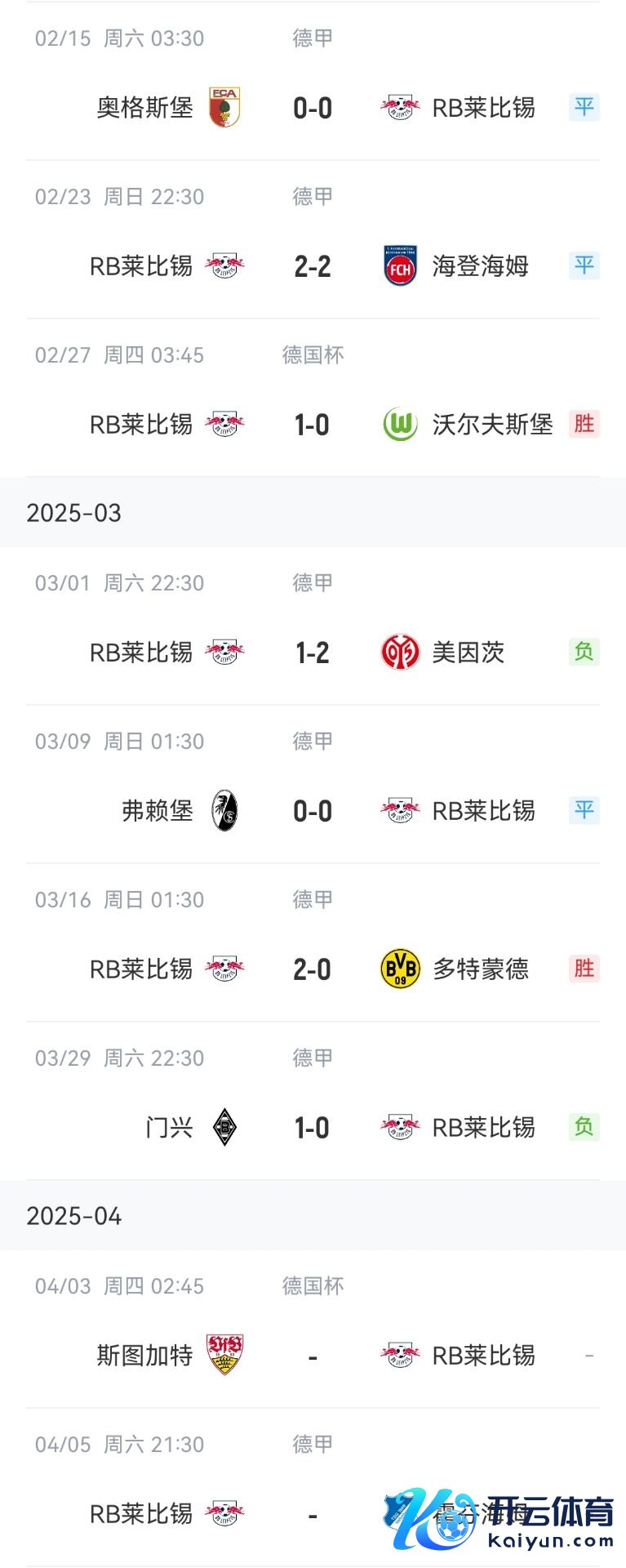Open the 03/29 Mönchengladbach vs RB Leipzig match

click(x=313, y=1128)
